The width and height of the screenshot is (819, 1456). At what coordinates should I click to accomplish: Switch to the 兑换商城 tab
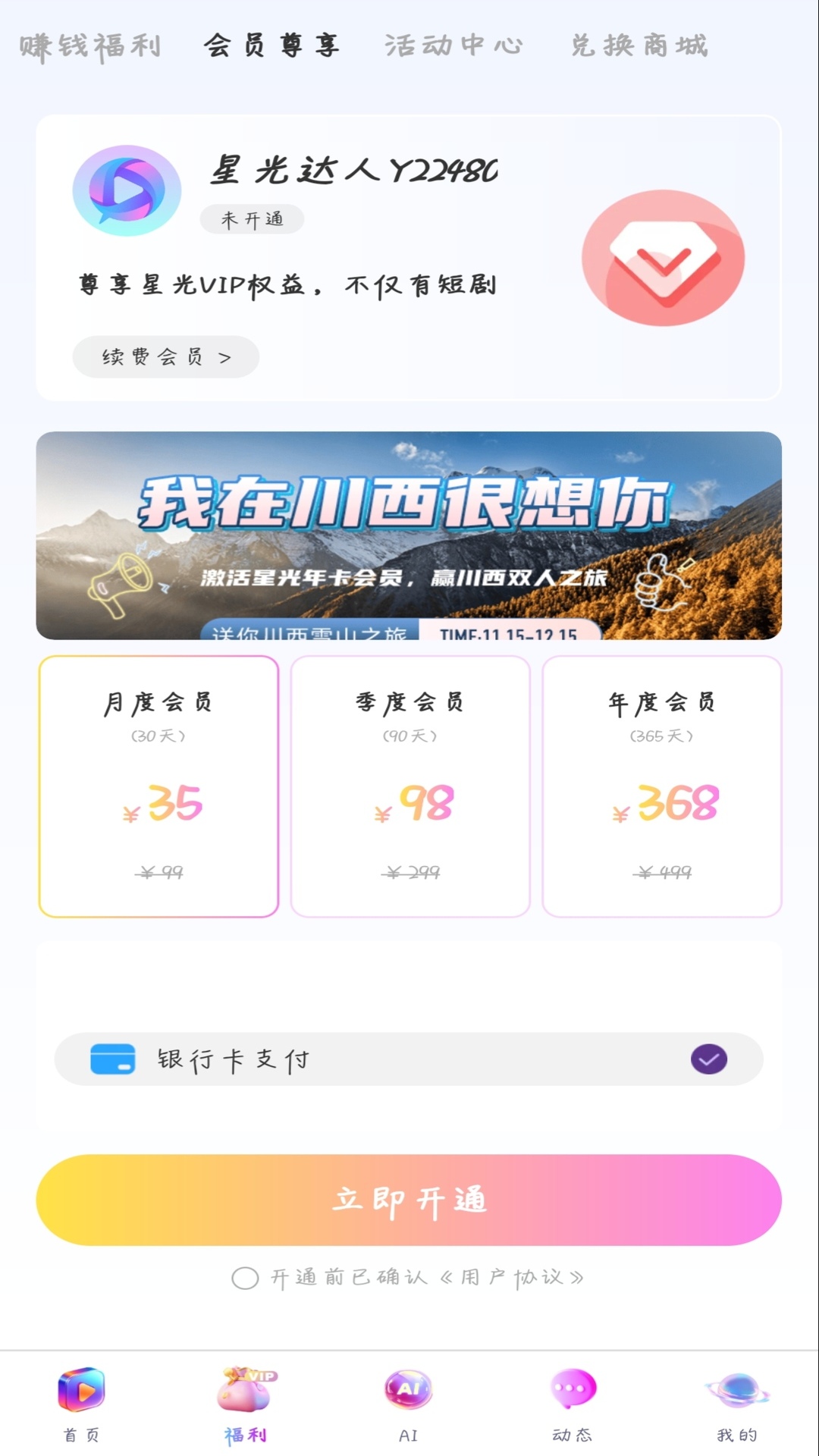coord(638,45)
